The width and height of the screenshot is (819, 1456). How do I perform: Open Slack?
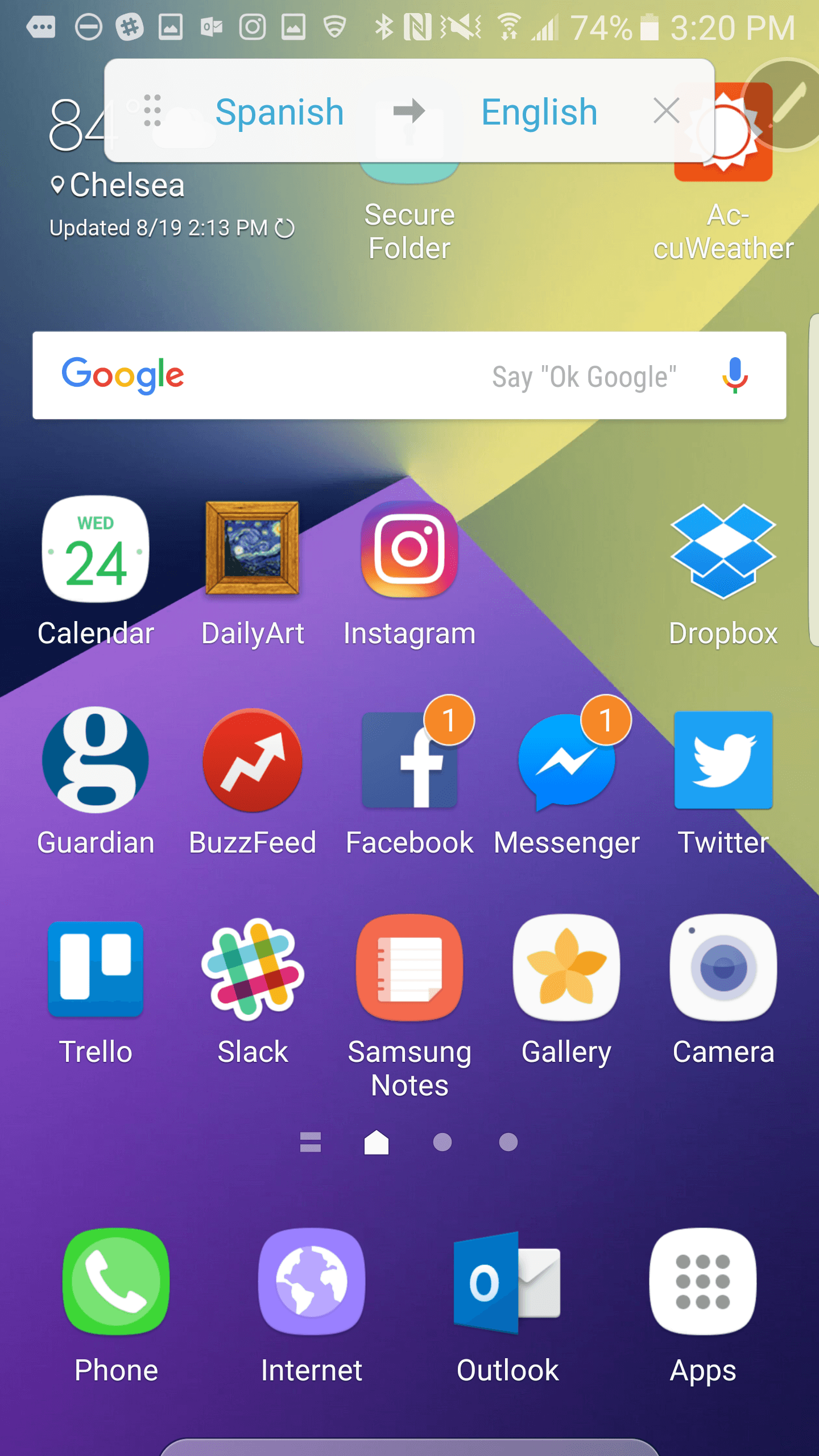point(253,970)
